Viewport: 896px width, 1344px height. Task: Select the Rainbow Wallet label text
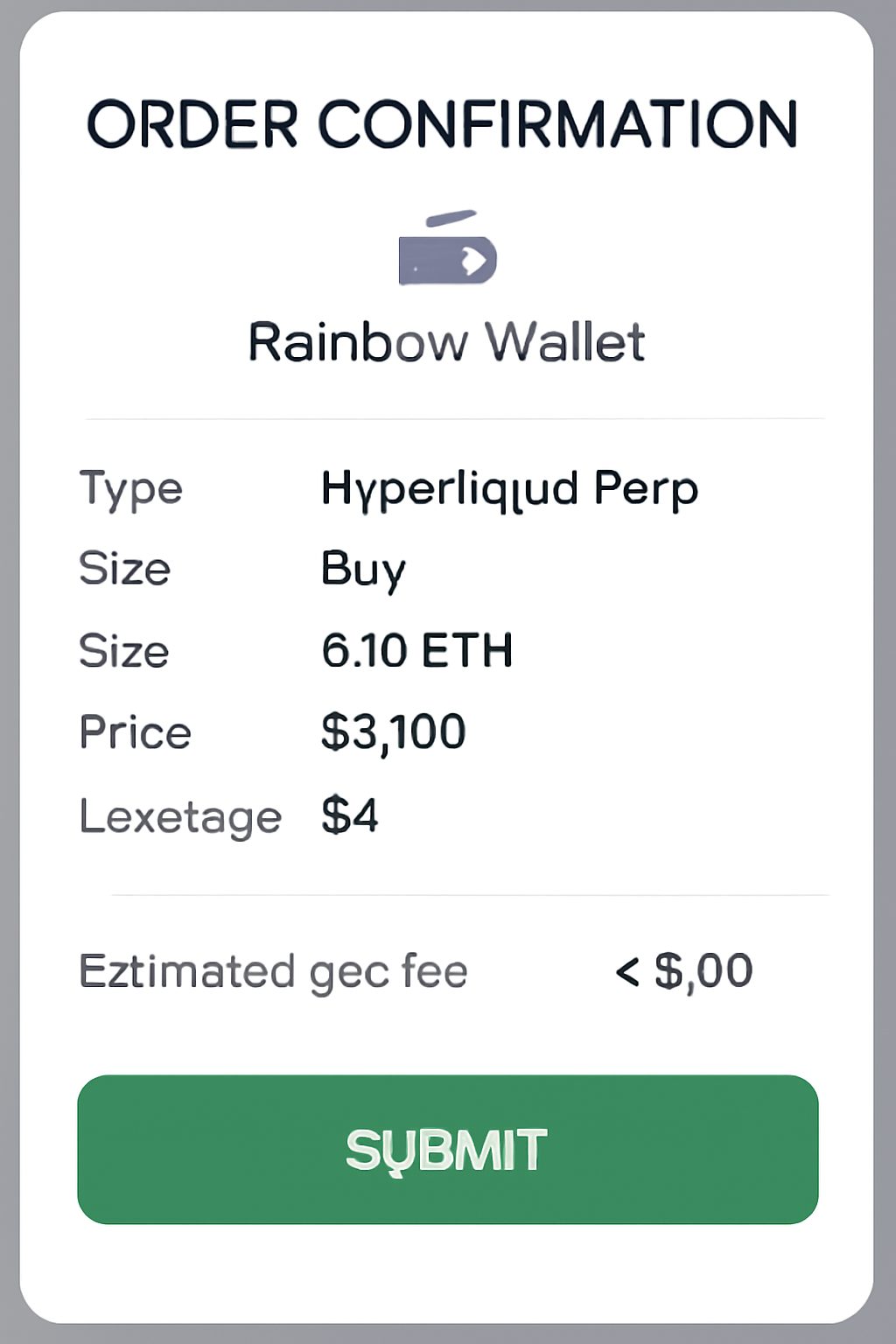445,342
